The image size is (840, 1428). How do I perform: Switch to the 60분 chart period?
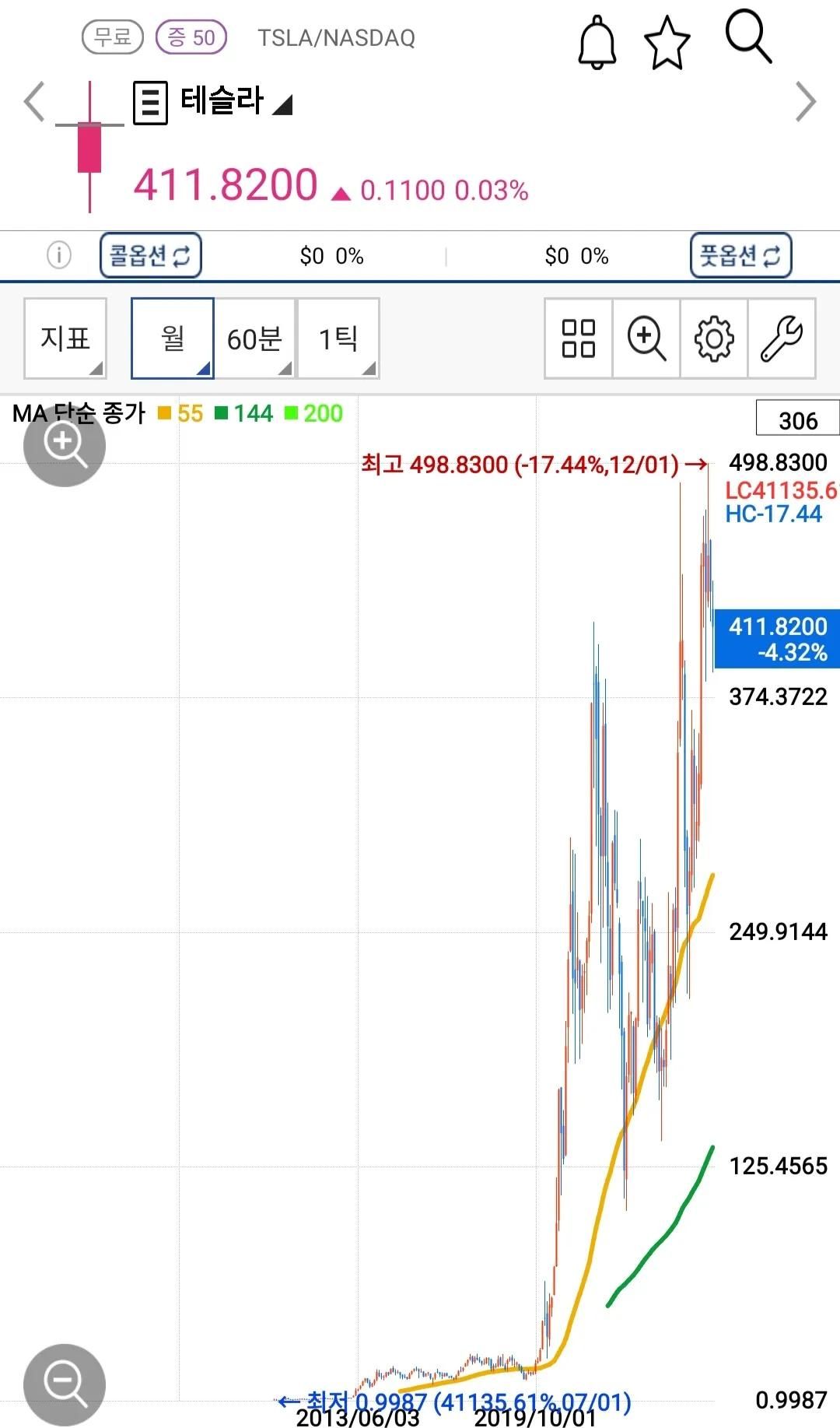[x=255, y=339]
